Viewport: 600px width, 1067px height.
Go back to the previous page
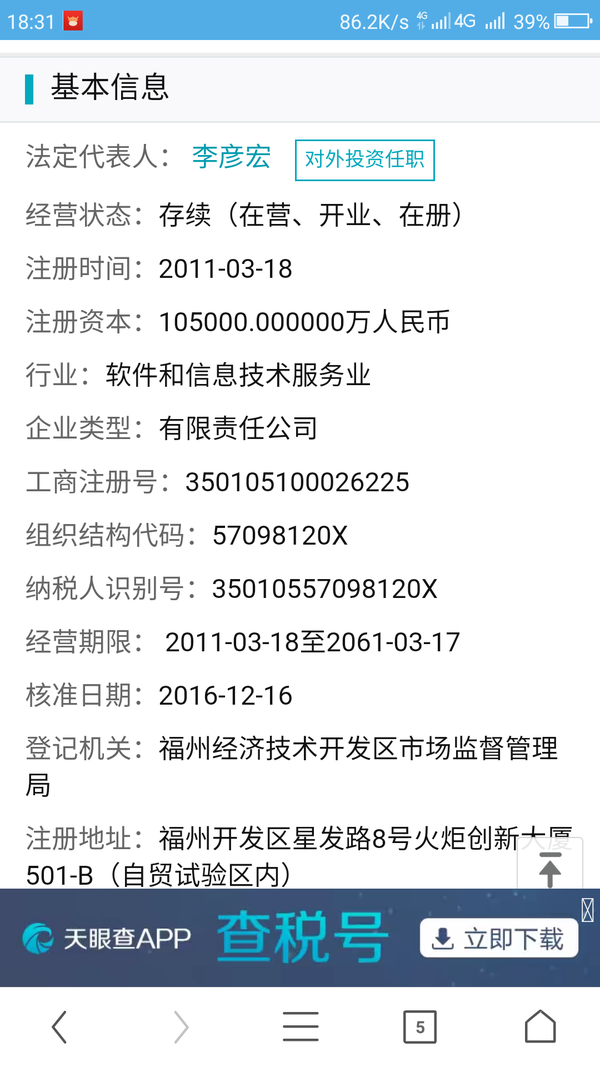pos(60,1026)
